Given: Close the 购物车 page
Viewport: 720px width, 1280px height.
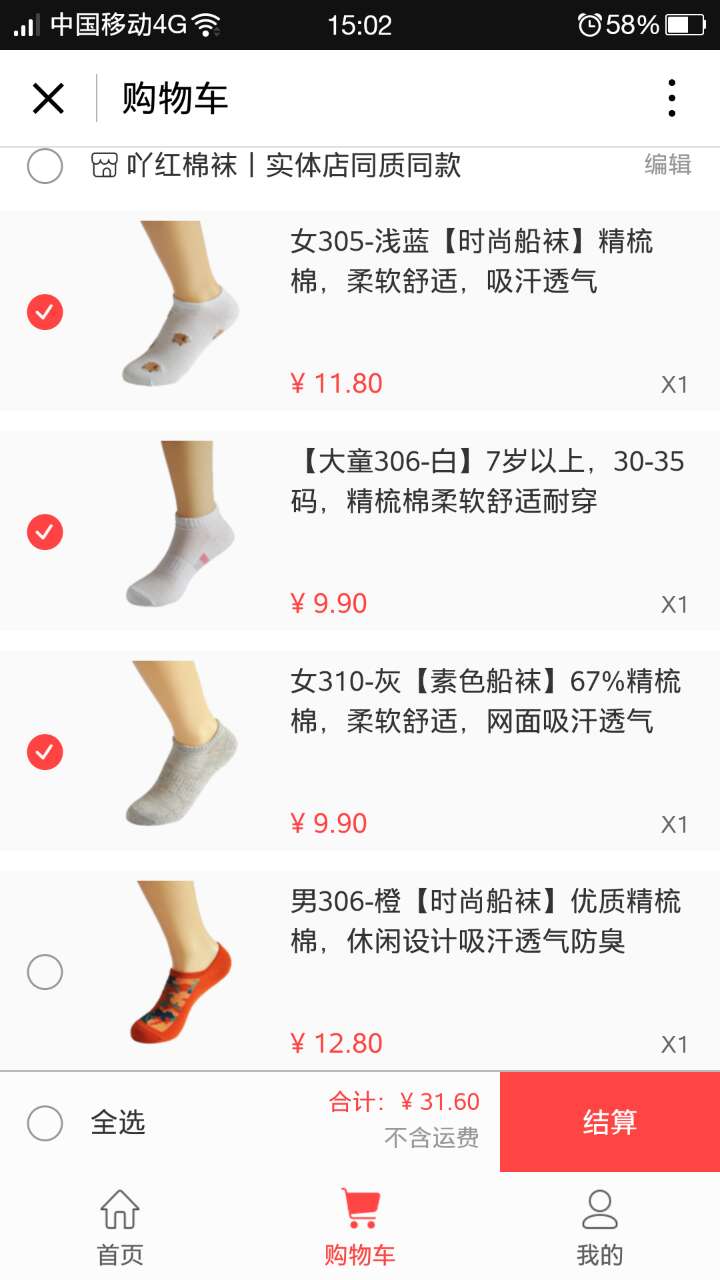Looking at the screenshot, I should (48, 99).
